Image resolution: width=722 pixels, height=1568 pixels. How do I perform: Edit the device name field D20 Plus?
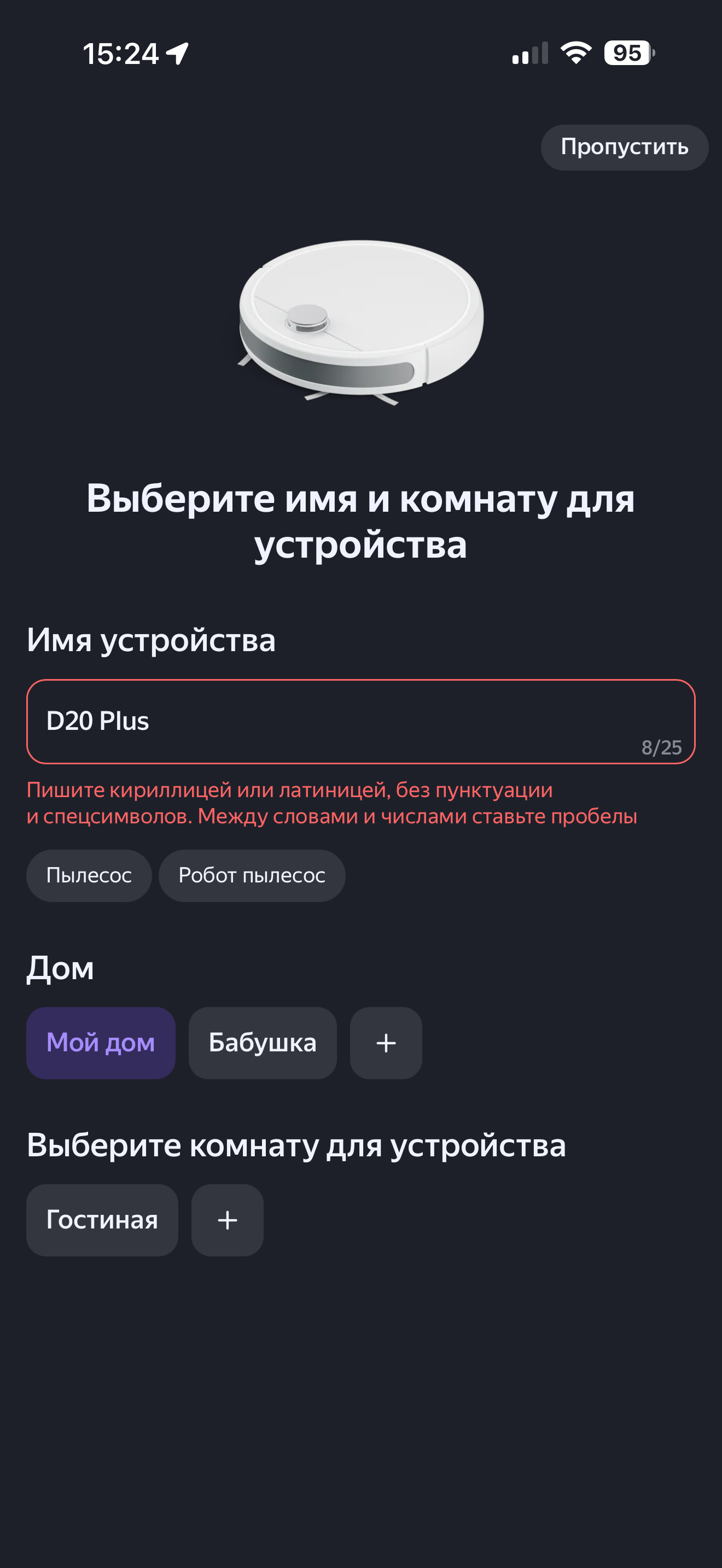pos(360,721)
